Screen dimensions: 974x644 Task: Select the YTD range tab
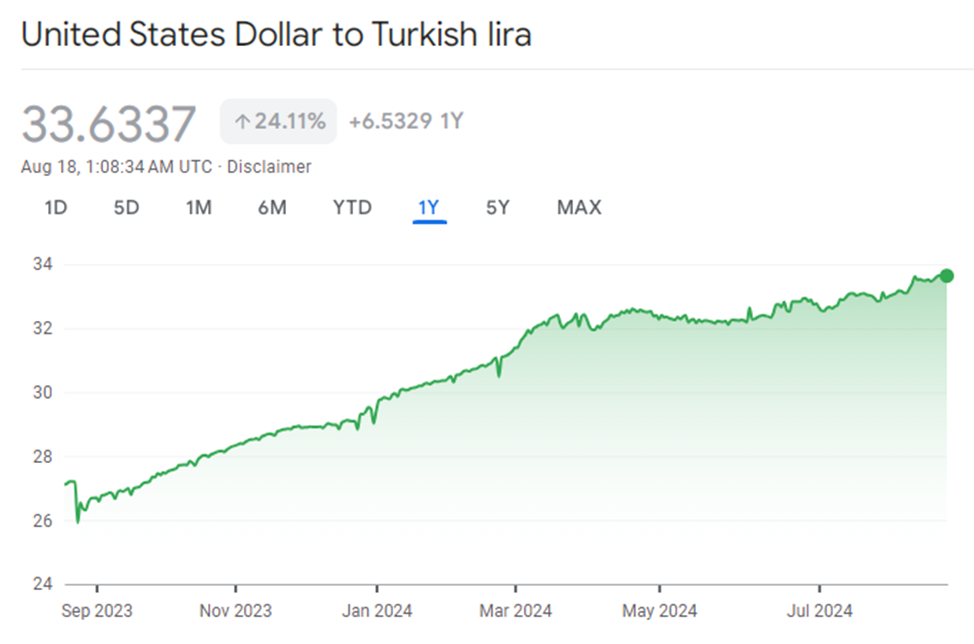pos(352,208)
